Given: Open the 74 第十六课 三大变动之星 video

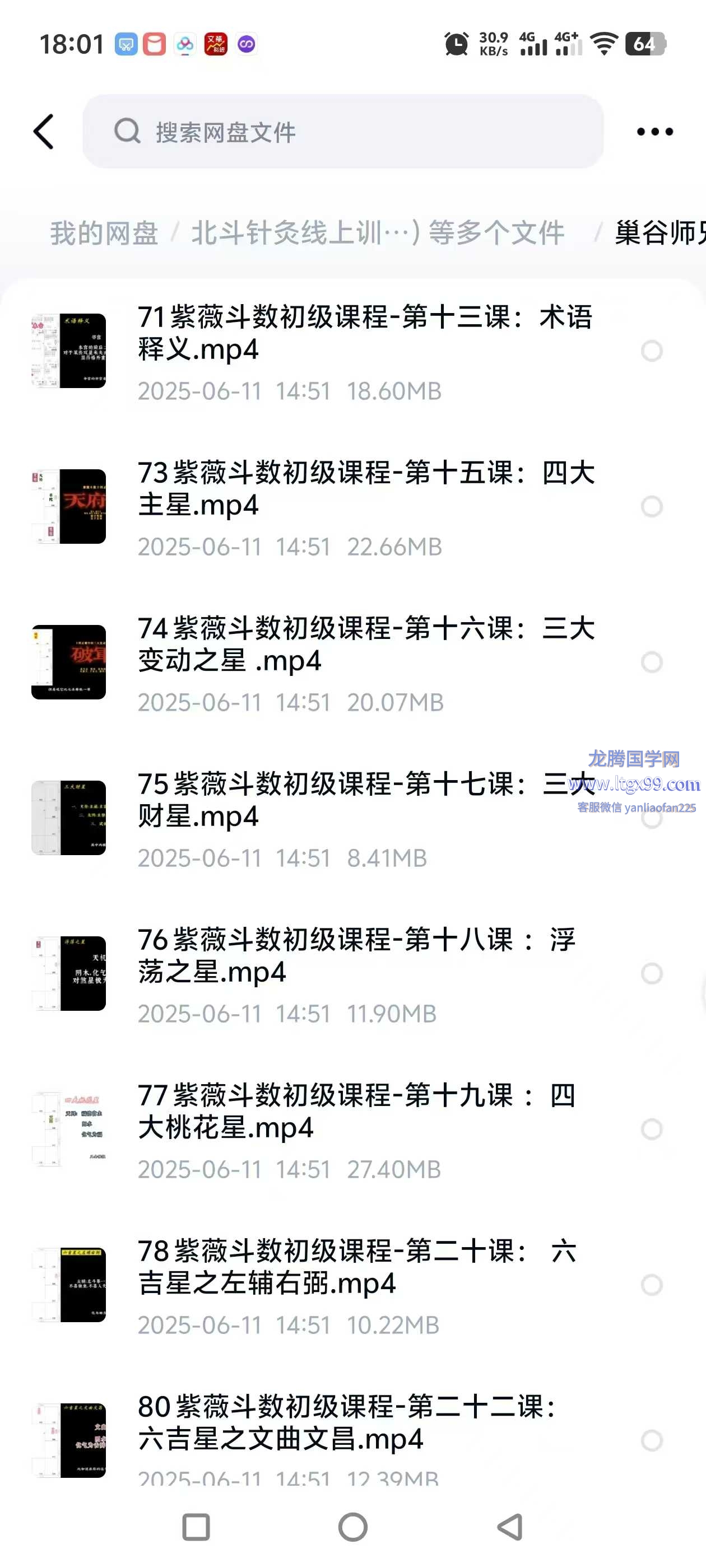Looking at the screenshot, I should pyautogui.click(x=365, y=645).
